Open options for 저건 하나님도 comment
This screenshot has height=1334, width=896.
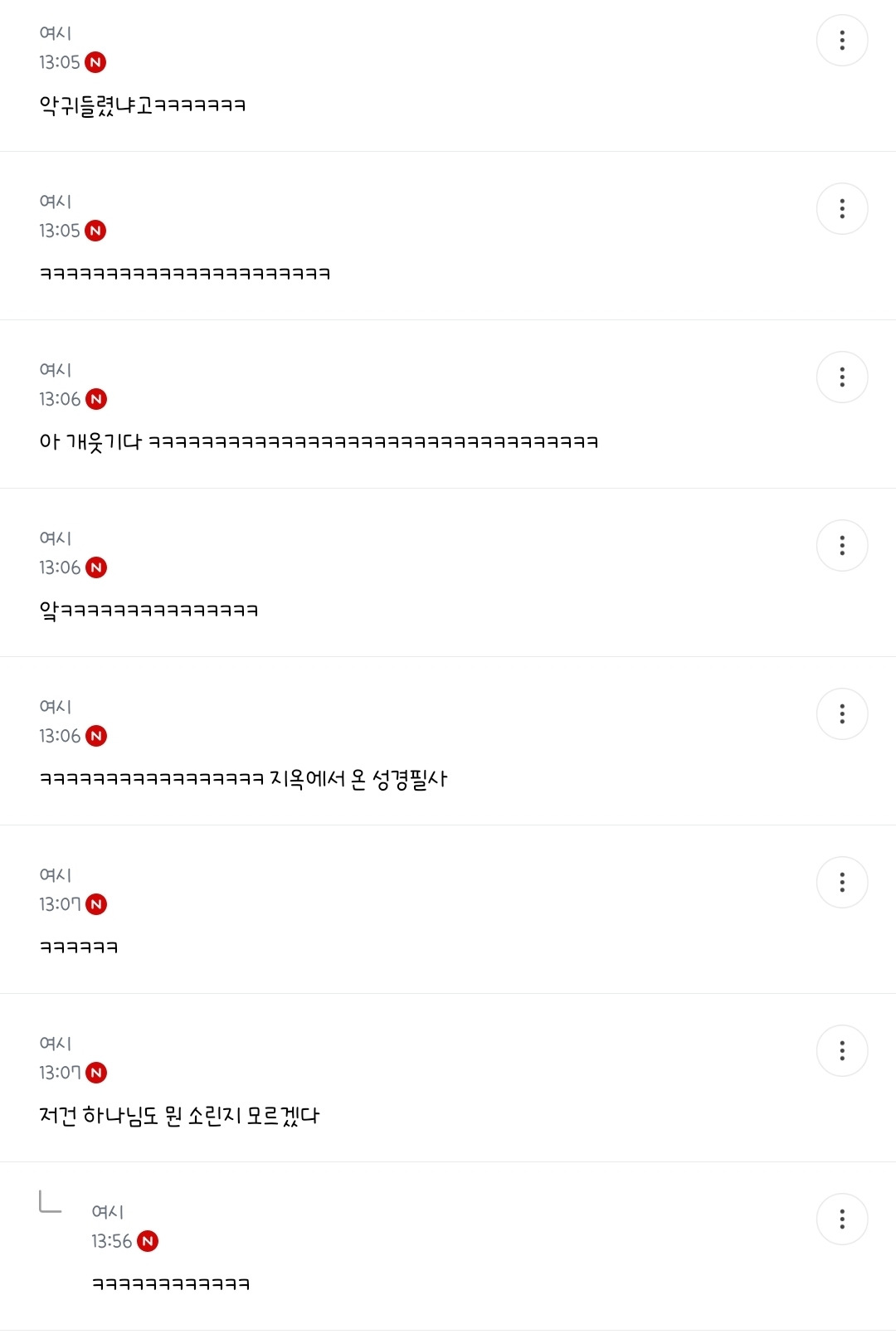point(842,1050)
